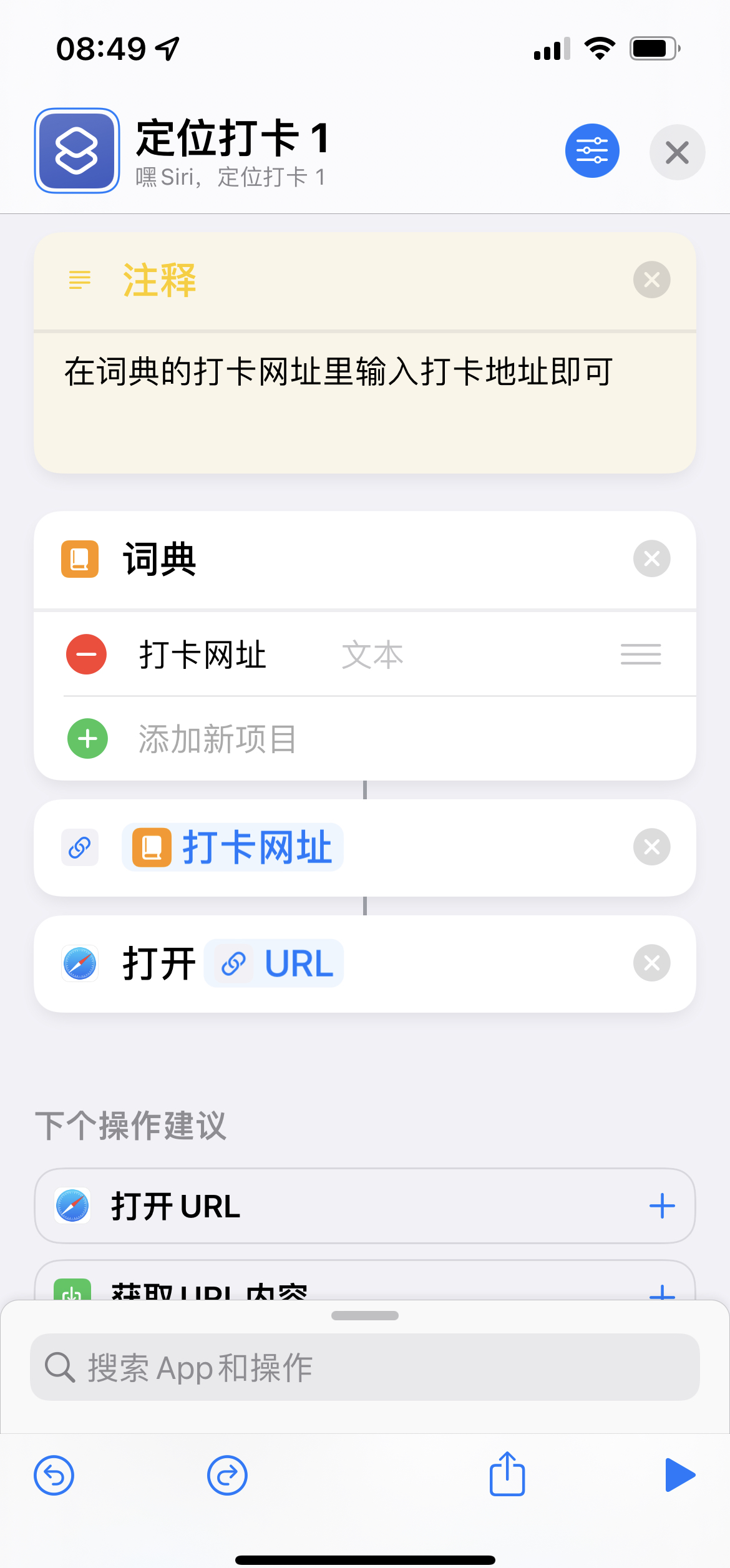Add a new item with the green plus
Screen dimensions: 730x1568
[x=87, y=738]
